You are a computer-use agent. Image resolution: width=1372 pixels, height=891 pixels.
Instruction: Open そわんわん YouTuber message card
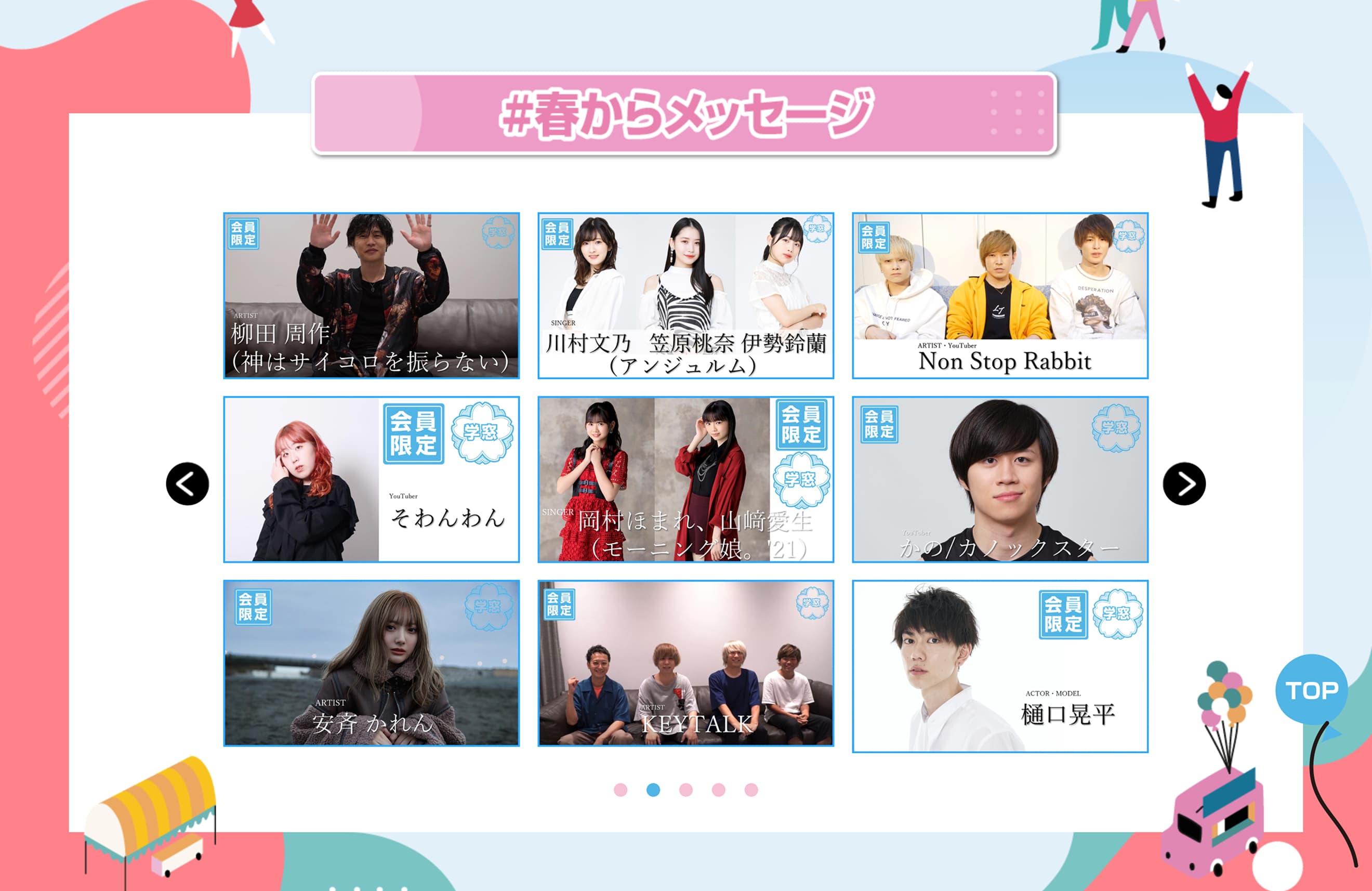click(x=371, y=479)
